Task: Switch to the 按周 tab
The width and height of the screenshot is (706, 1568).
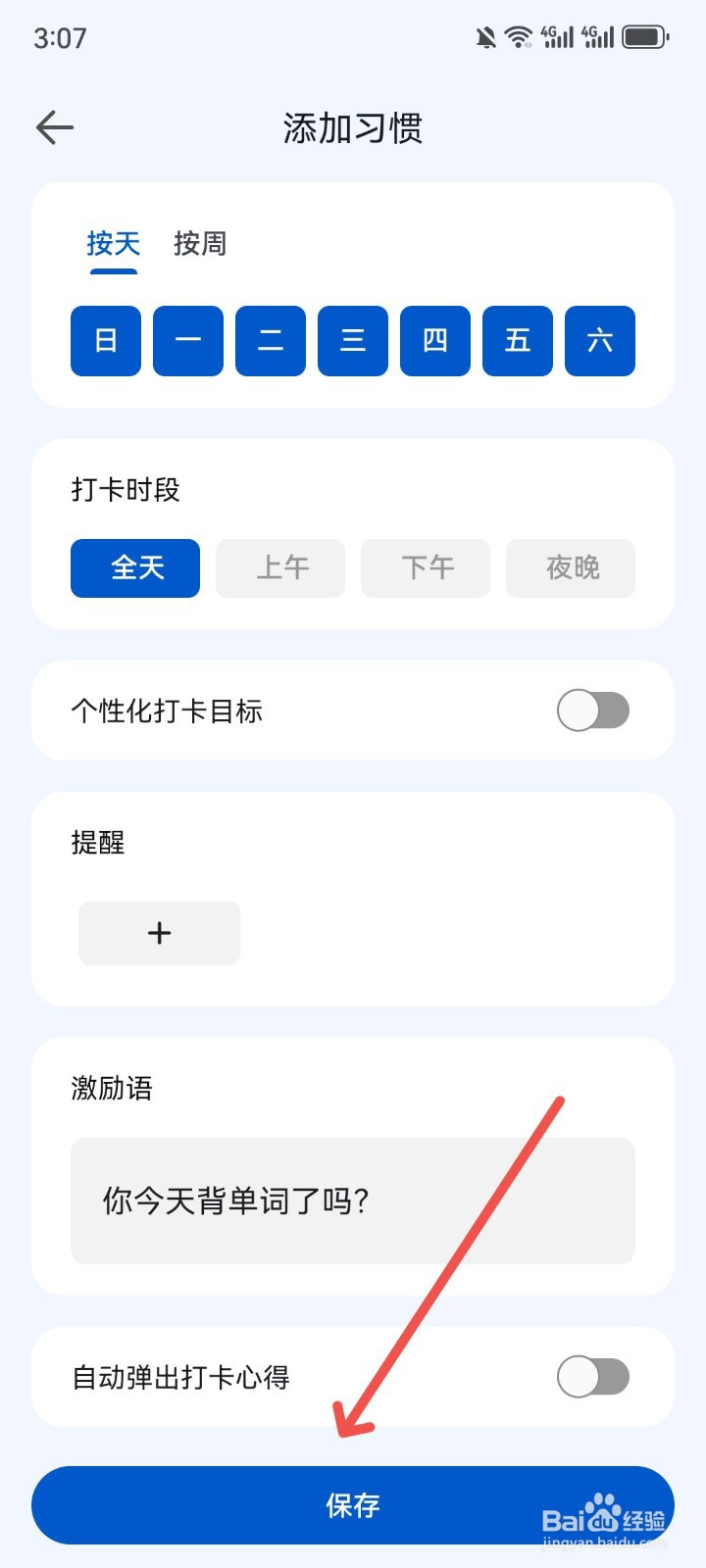Action: [201, 243]
